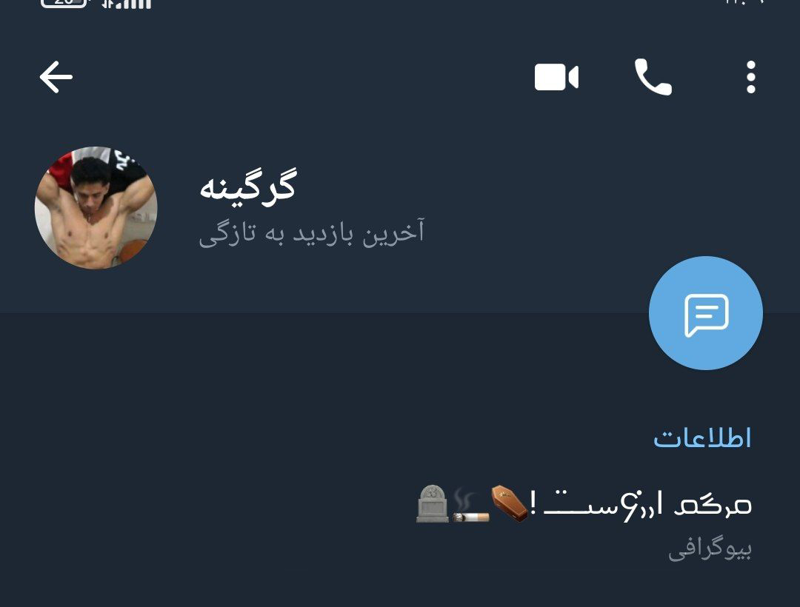800x607 pixels.
Task: Start a video call with گرگینه
Action: [x=557, y=77]
